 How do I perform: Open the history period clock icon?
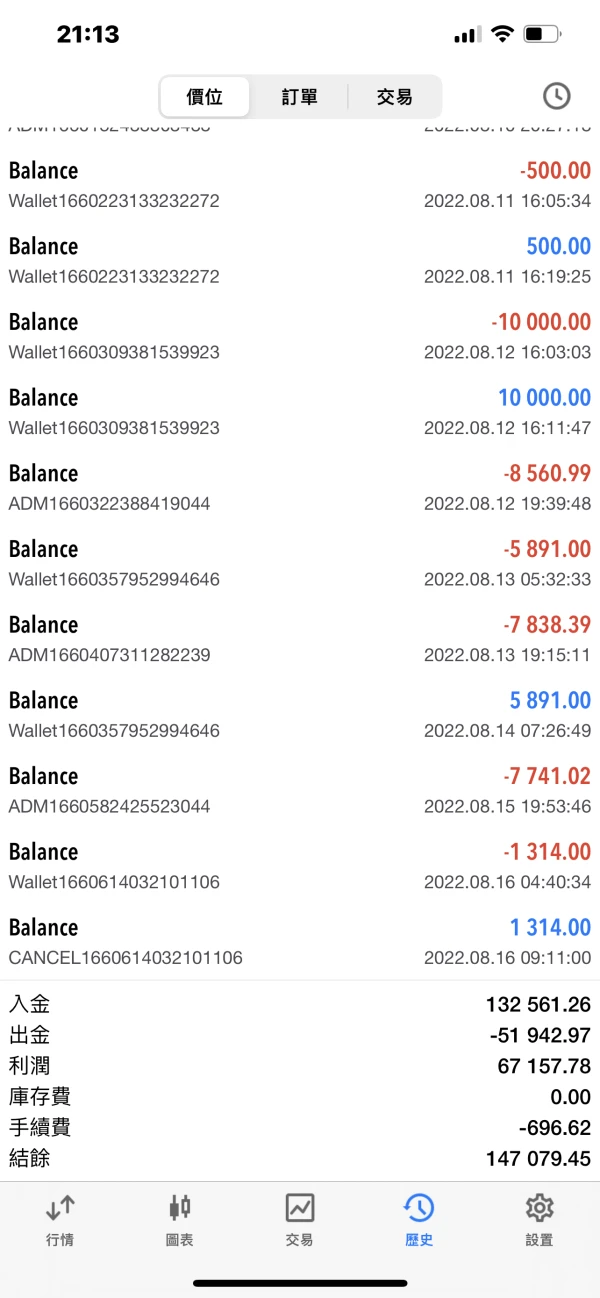(x=556, y=96)
